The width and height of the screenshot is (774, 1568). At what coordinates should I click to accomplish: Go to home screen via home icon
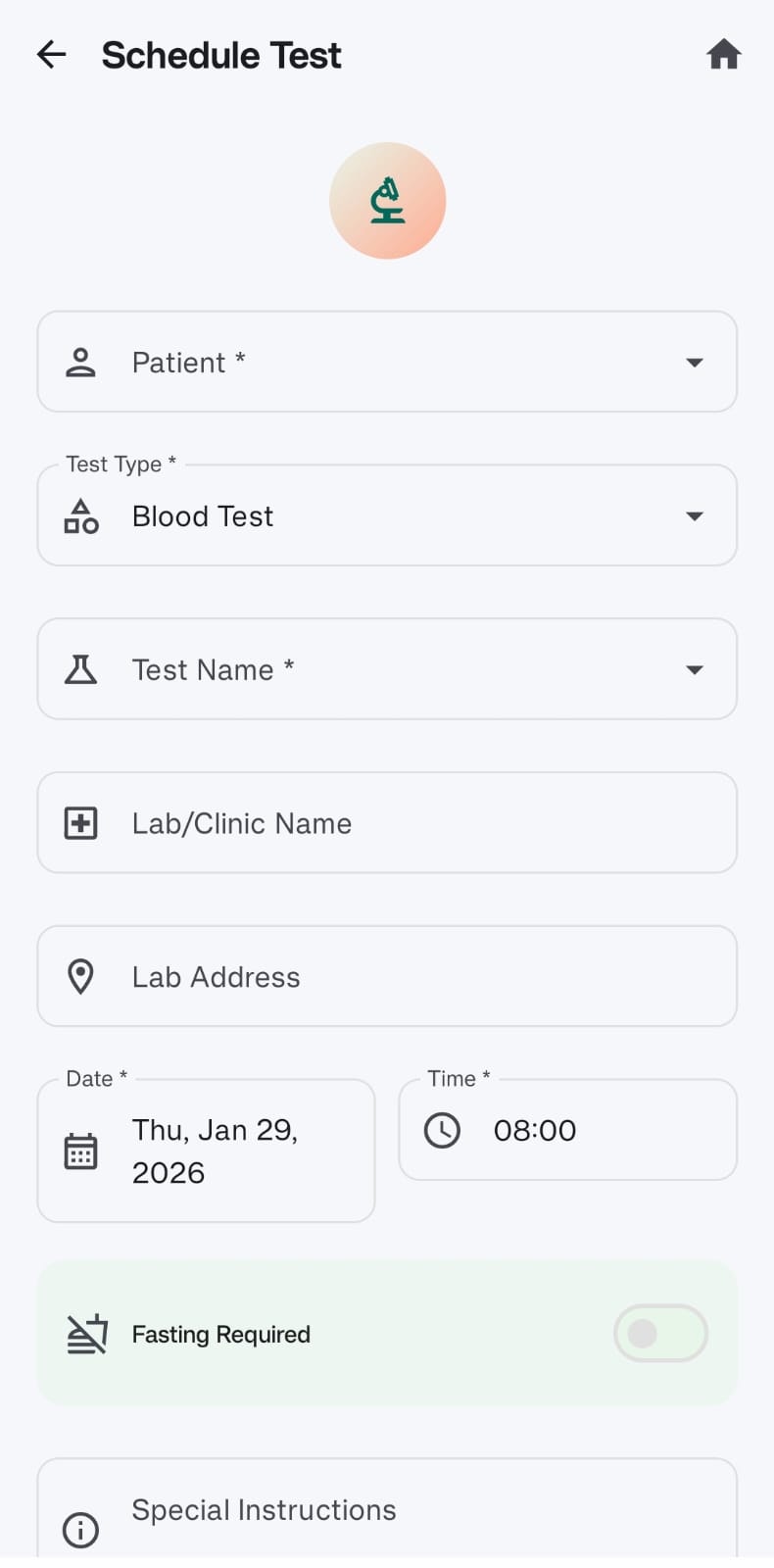[723, 54]
